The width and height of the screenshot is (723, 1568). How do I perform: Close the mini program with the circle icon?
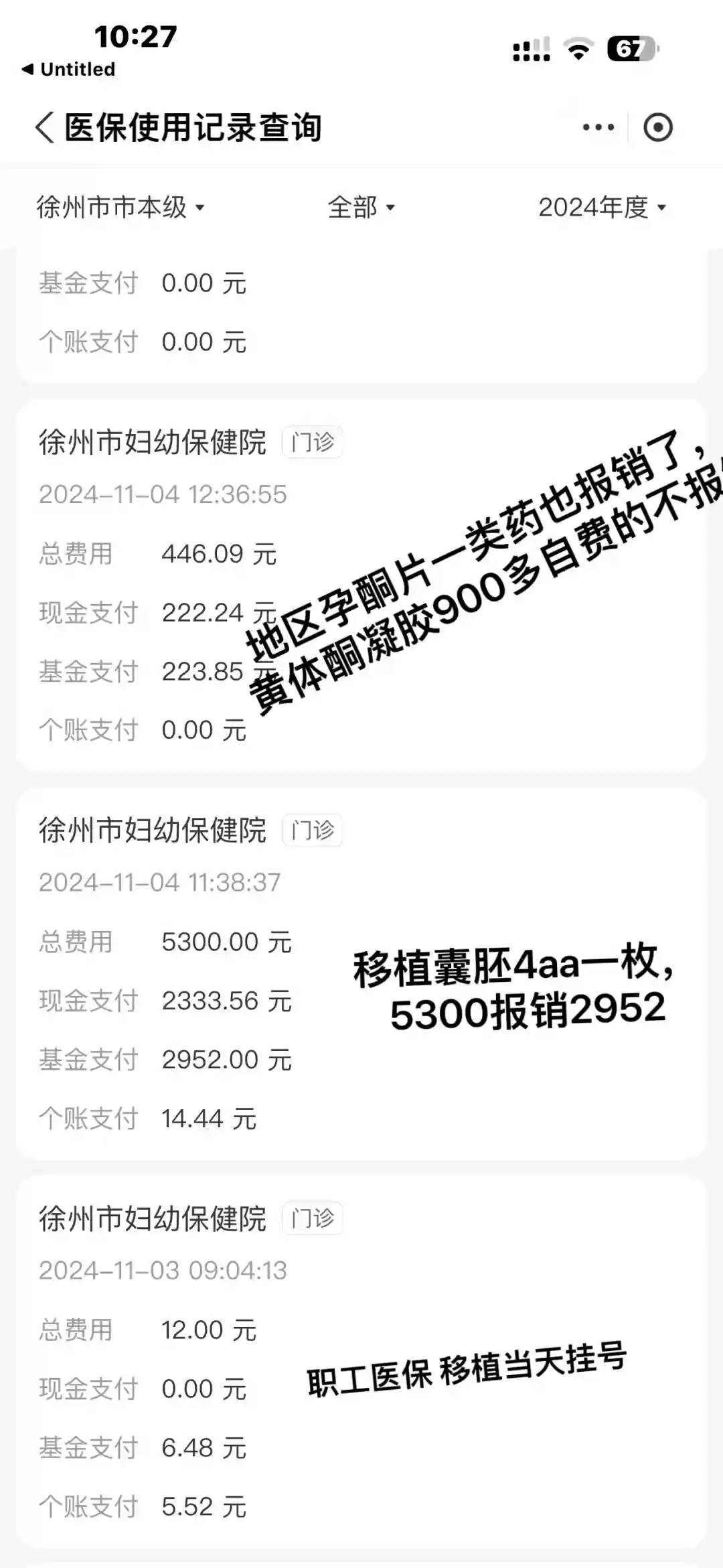(657, 127)
